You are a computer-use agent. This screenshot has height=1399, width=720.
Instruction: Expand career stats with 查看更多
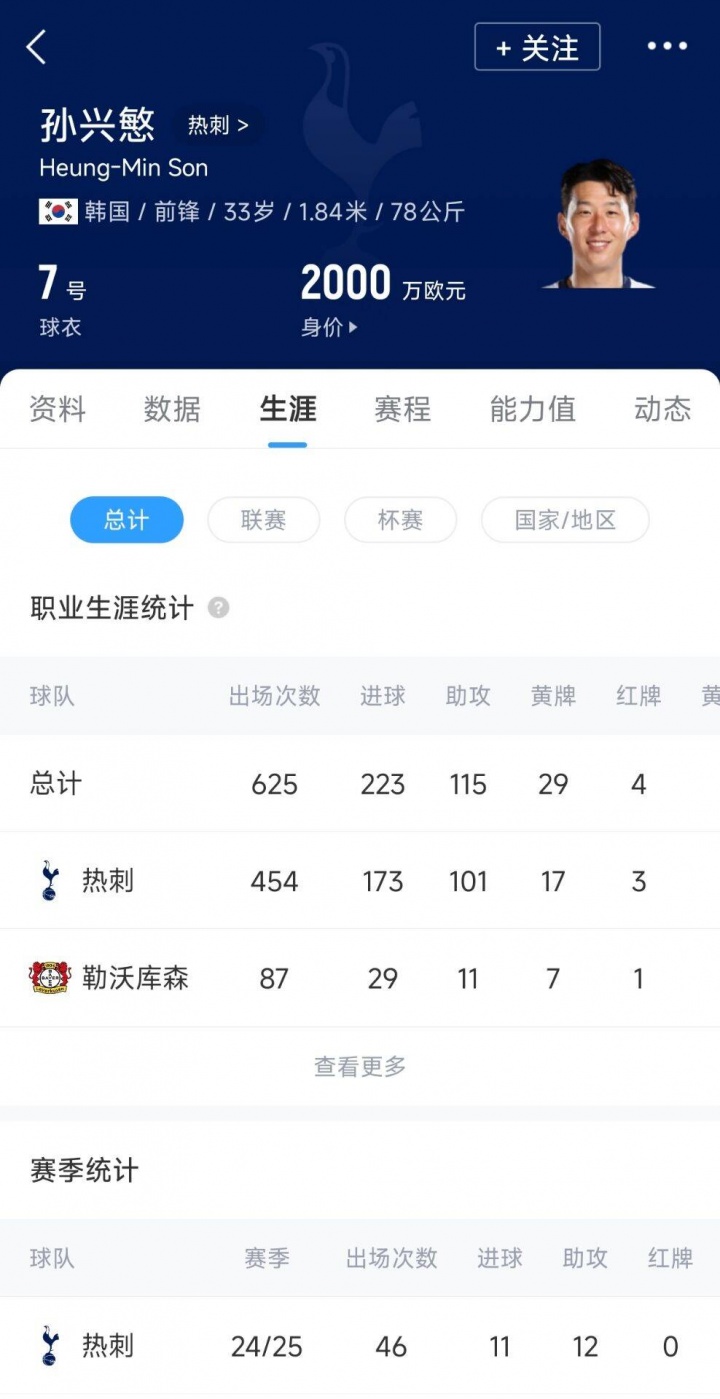(x=359, y=1066)
